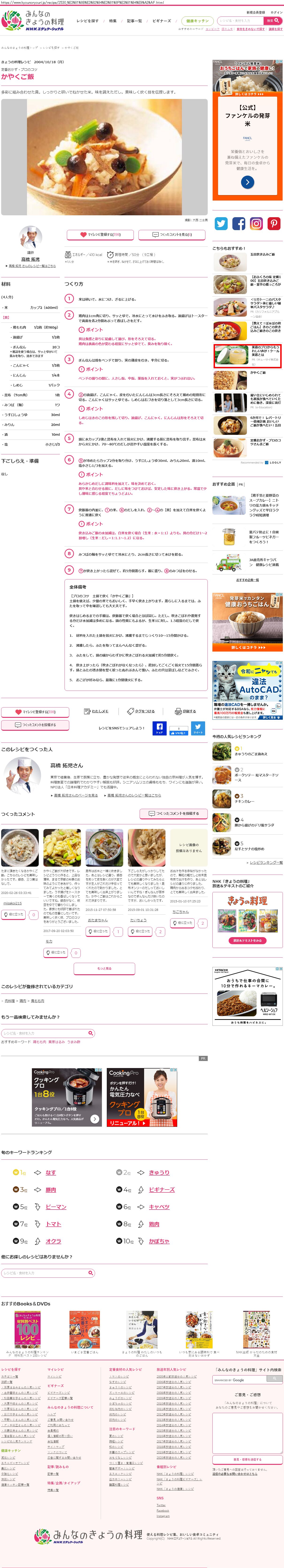Add the recipe to マイレシピ under the photo
The width and height of the screenshot is (284, 1568).
[x=101, y=234]
